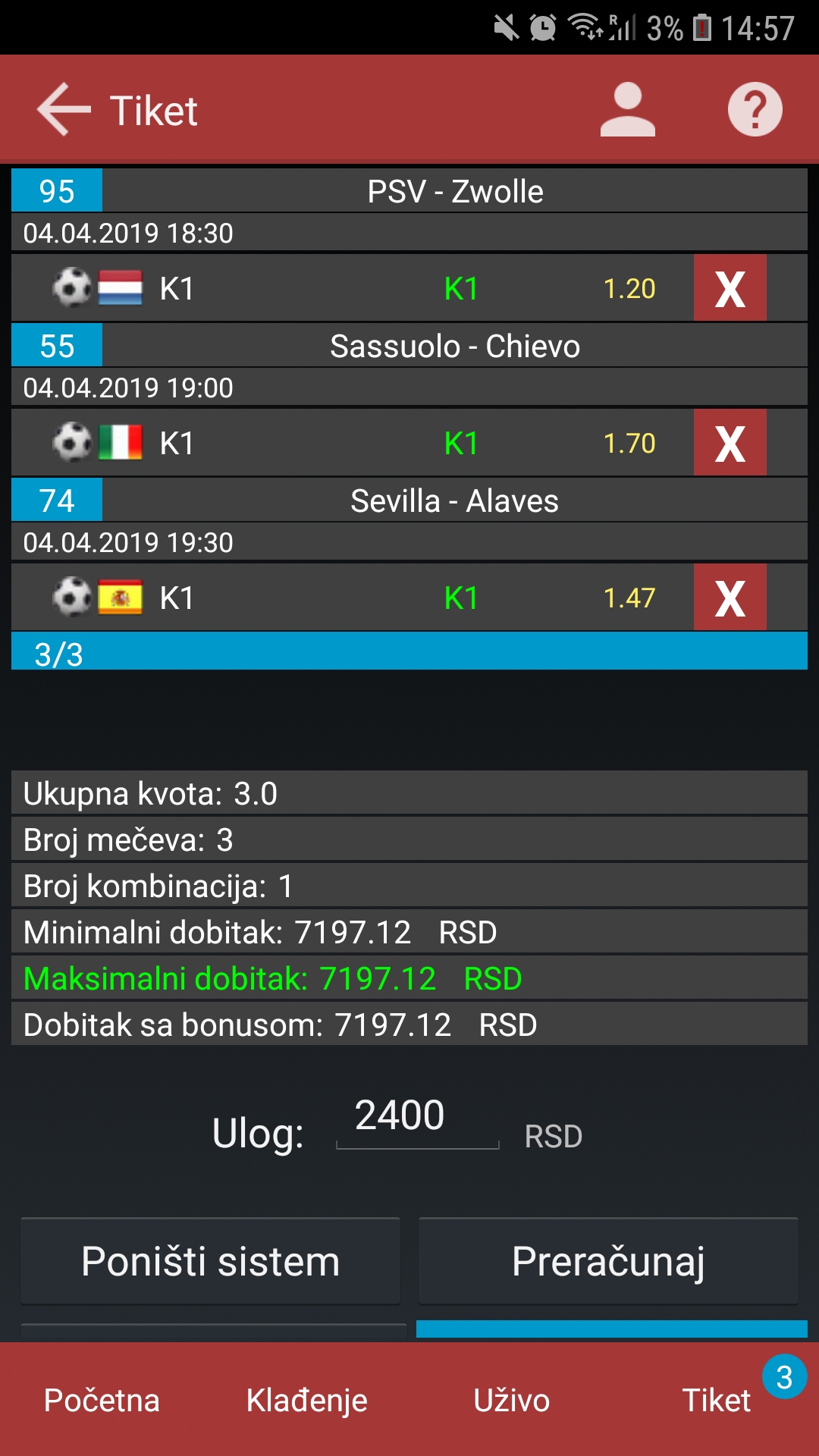Image resolution: width=819 pixels, height=1456 pixels.
Task: Open the help question mark
Action: pyautogui.click(x=755, y=110)
